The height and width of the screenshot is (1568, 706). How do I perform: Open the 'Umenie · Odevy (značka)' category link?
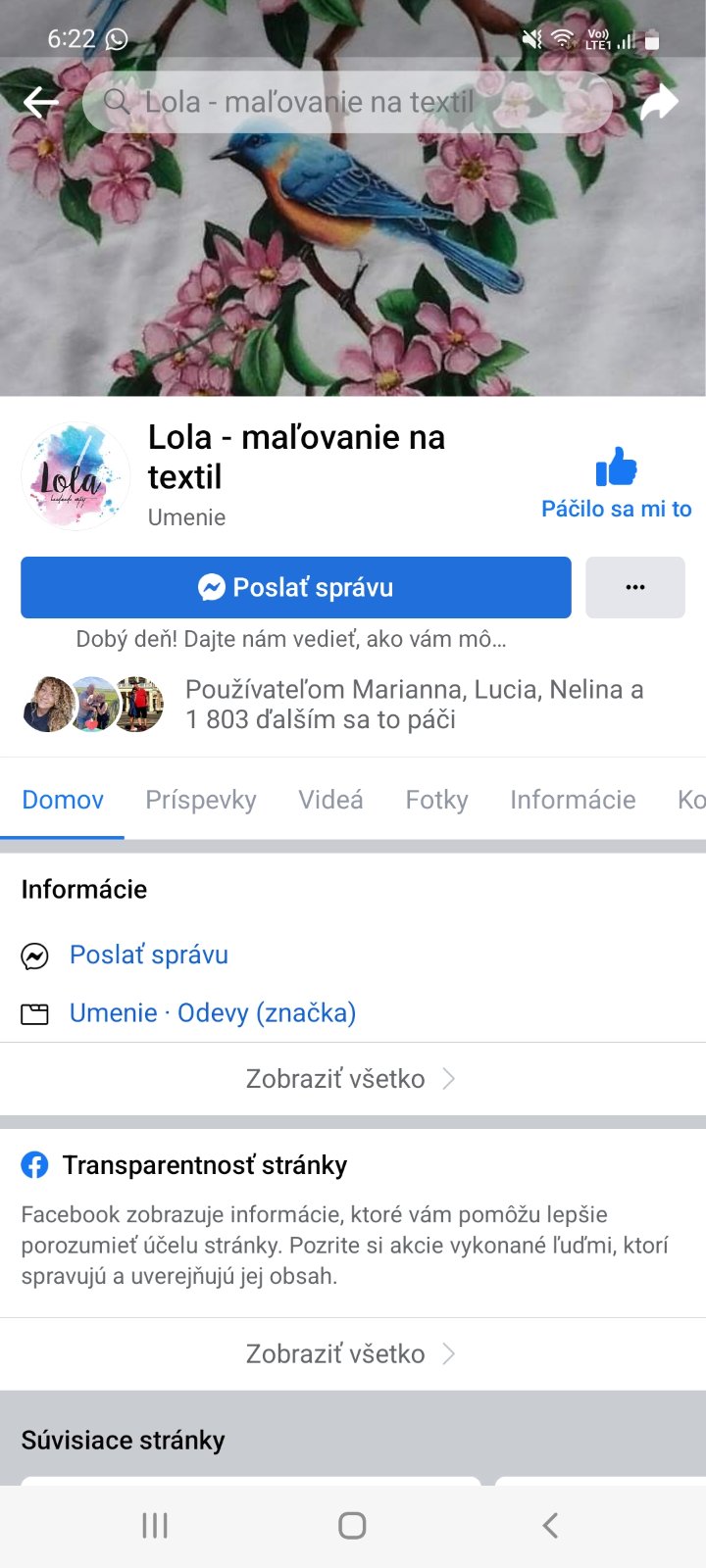pyautogui.click(x=212, y=1012)
